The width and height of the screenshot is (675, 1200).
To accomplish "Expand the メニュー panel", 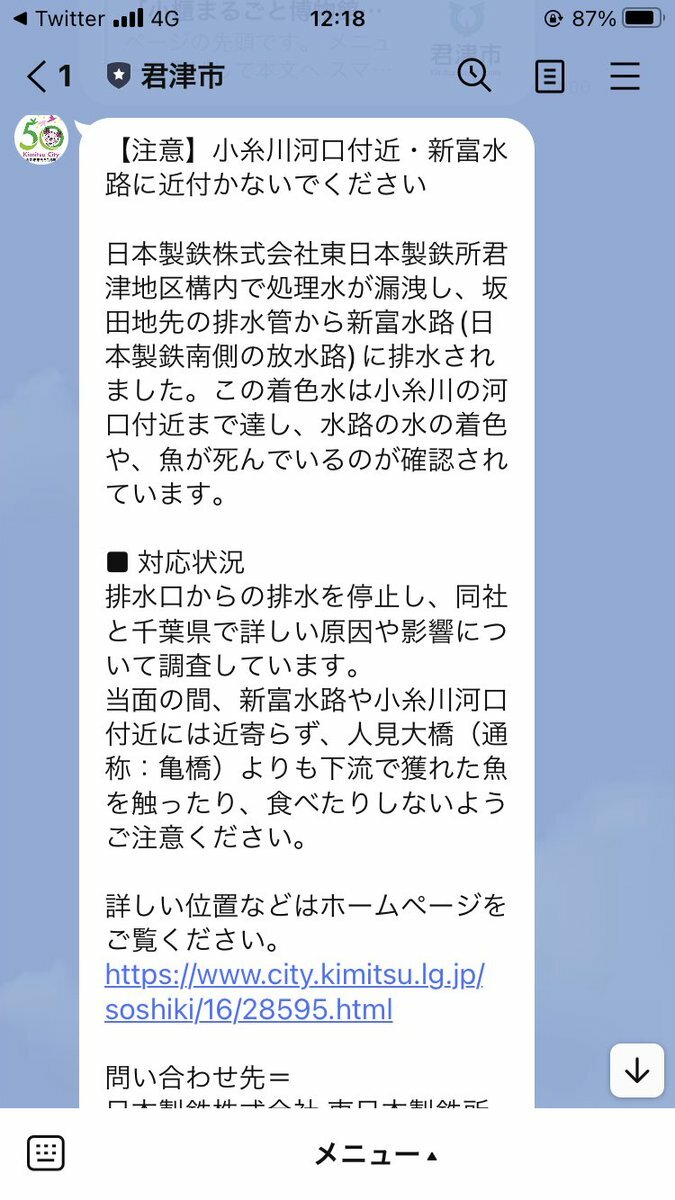I will tap(376, 1154).
